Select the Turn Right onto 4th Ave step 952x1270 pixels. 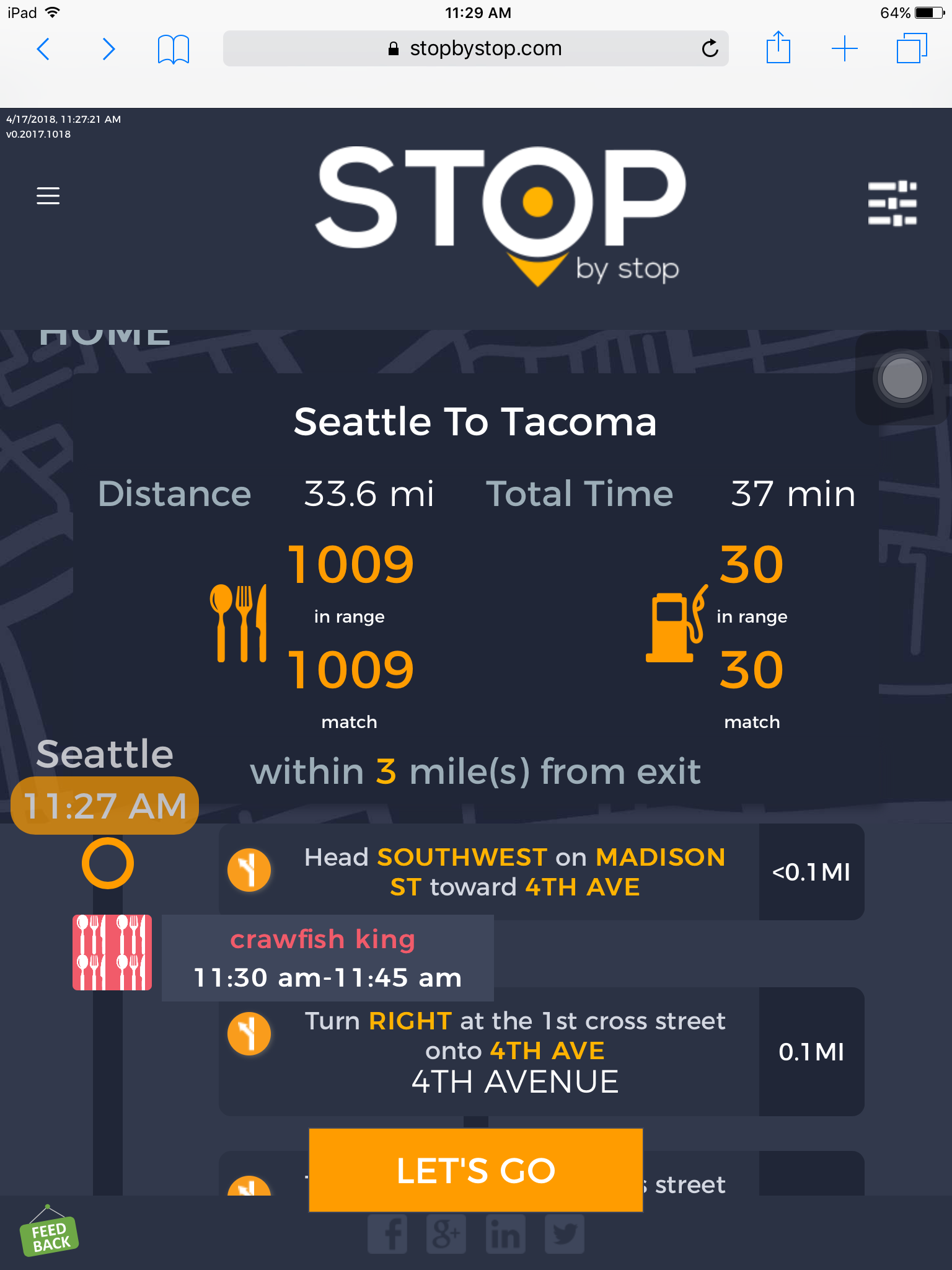[514, 1050]
